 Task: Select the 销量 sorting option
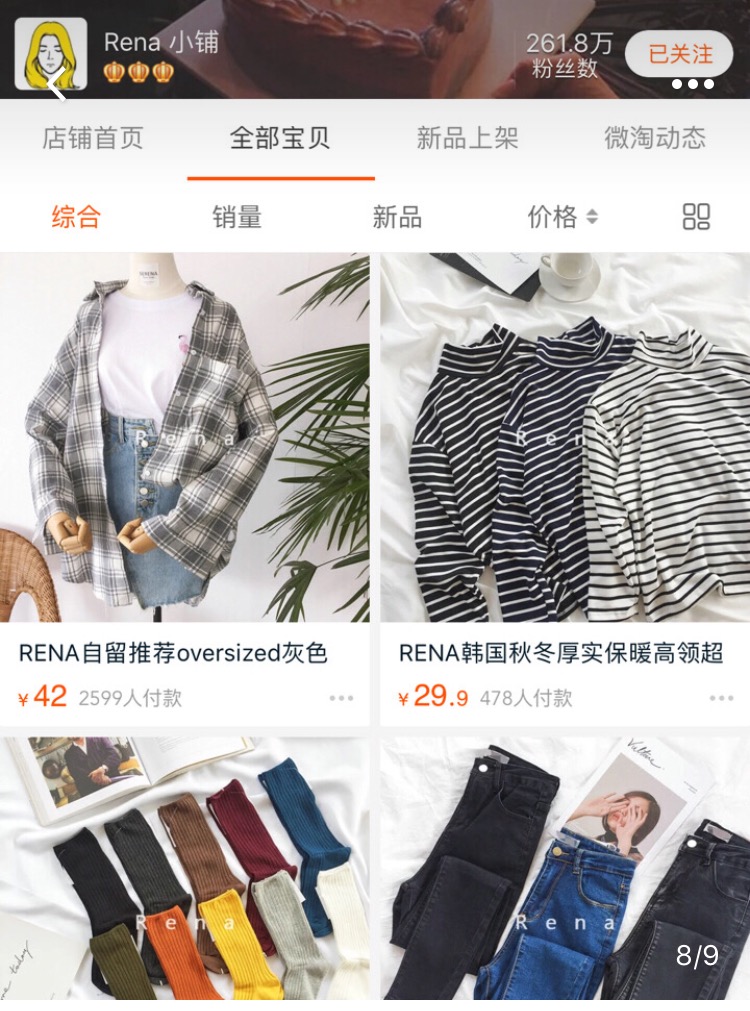(x=237, y=218)
